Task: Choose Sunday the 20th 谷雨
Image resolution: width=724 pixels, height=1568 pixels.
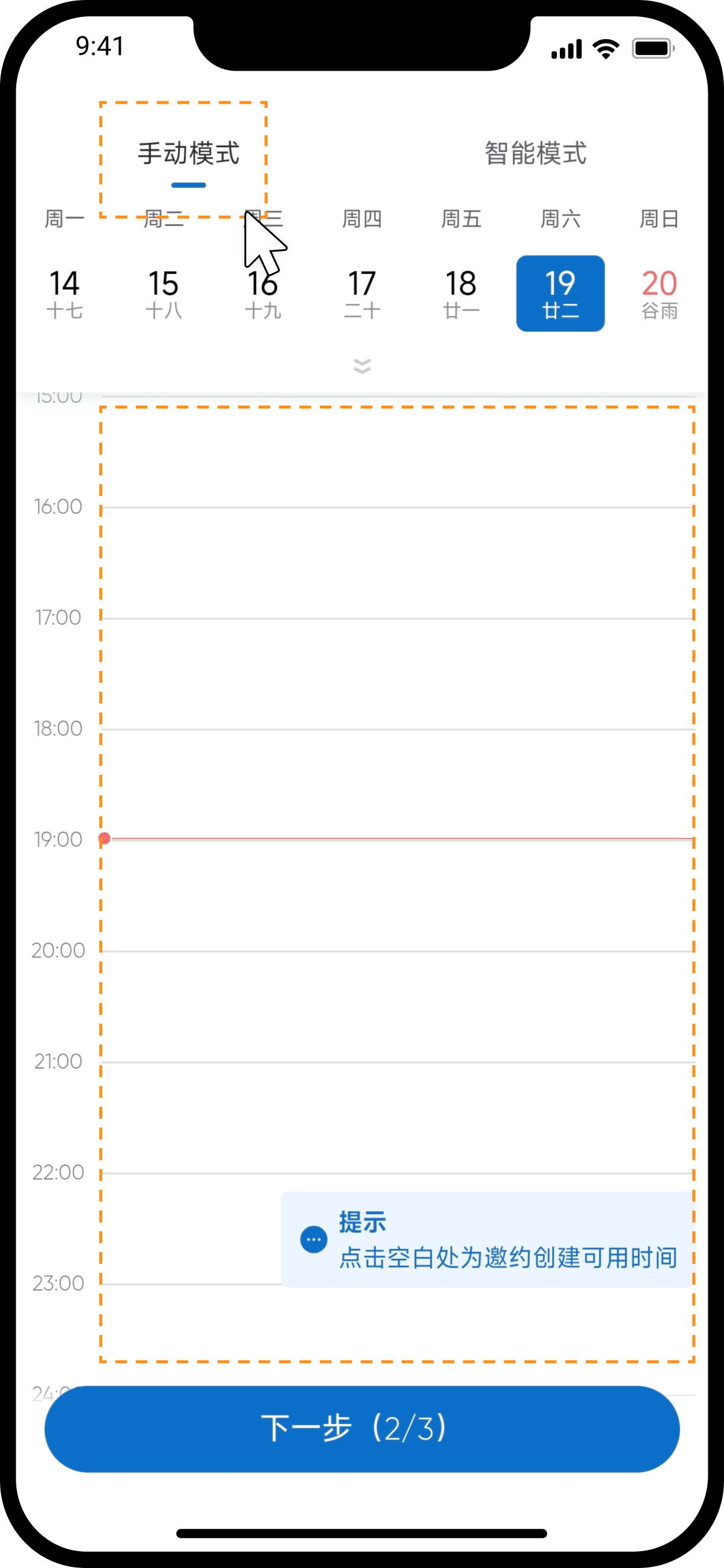Action: pyautogui.click(x=659, y=293)
